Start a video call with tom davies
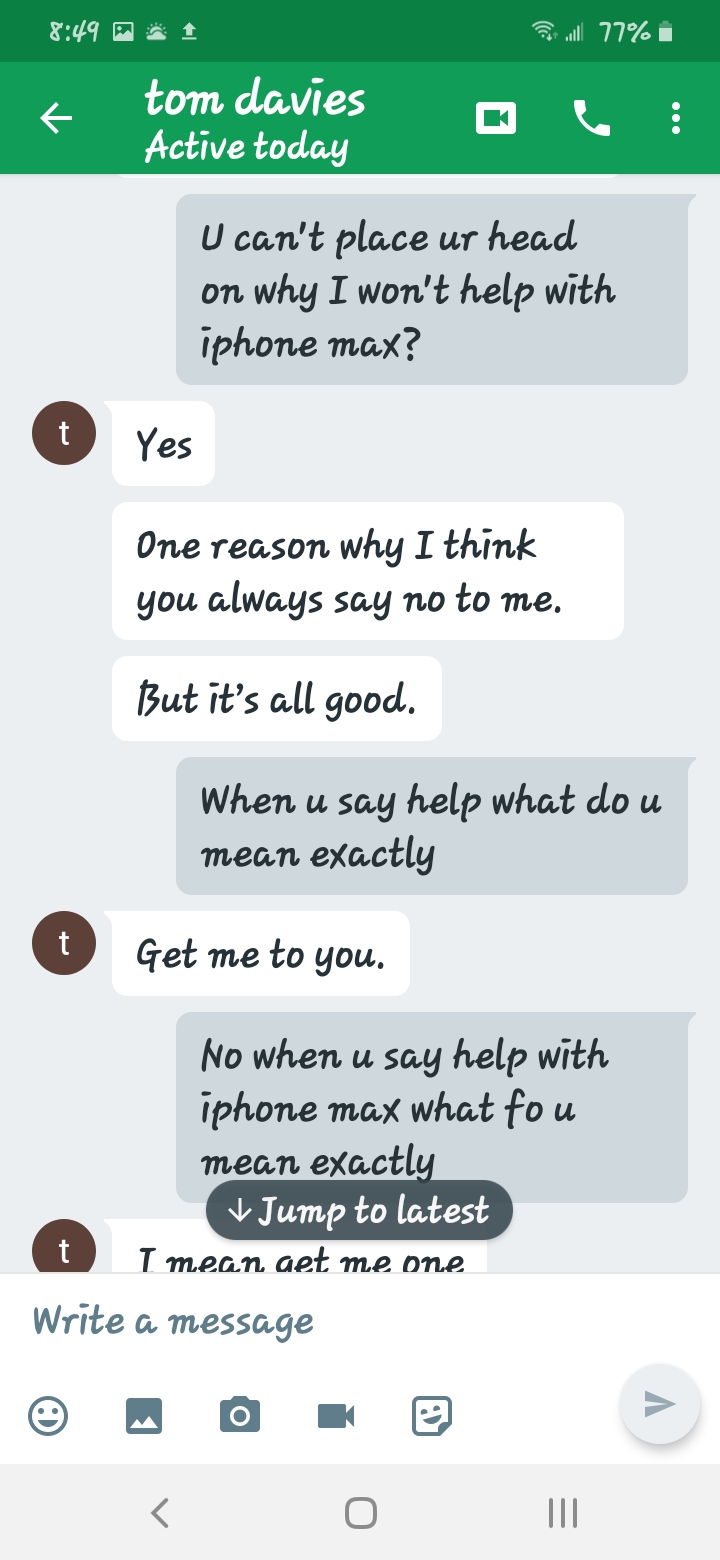This screenshot has height=1560, width=720. pos(496,119)
